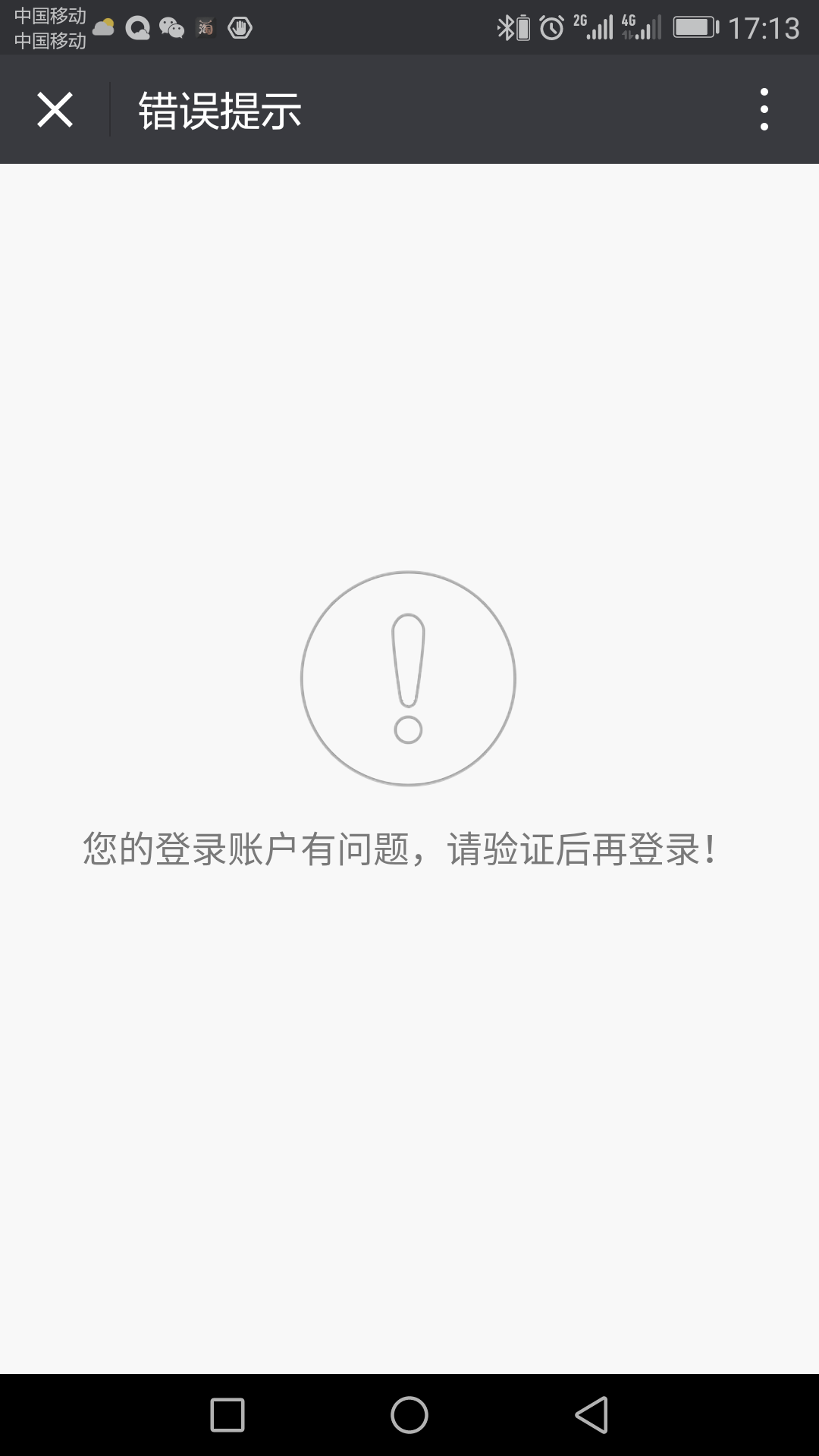Open the recent apps view

click(227, 1415)
